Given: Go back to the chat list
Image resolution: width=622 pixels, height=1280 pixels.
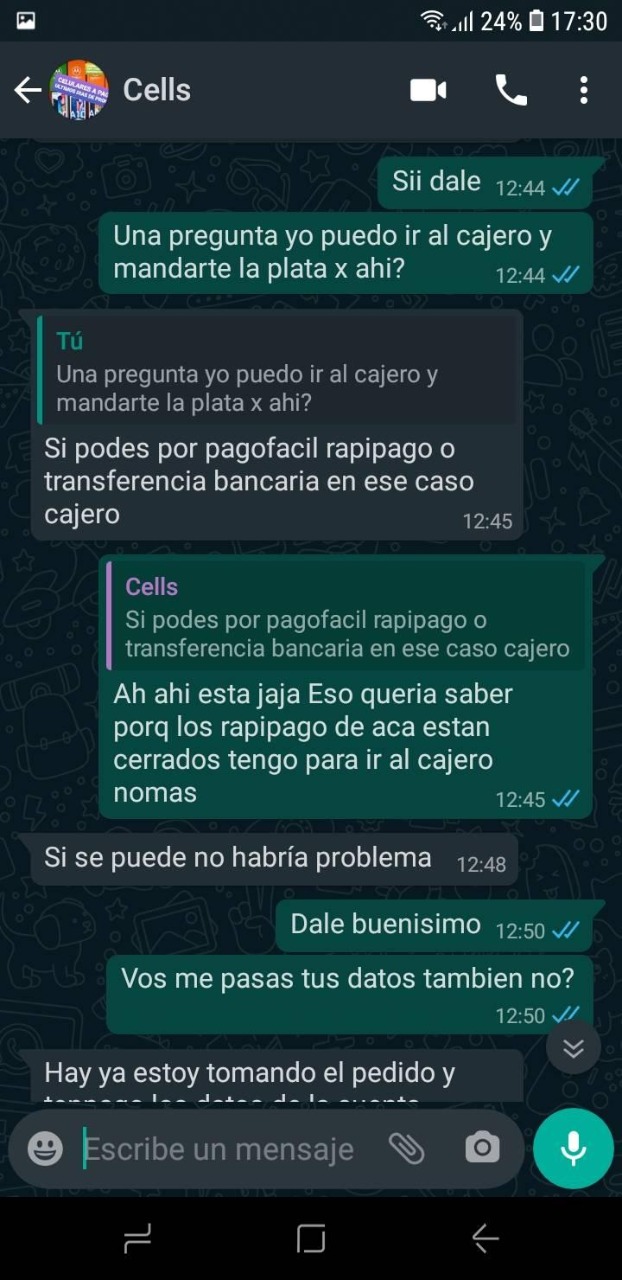Looking at the screenshot, I should tap(27, 90).
